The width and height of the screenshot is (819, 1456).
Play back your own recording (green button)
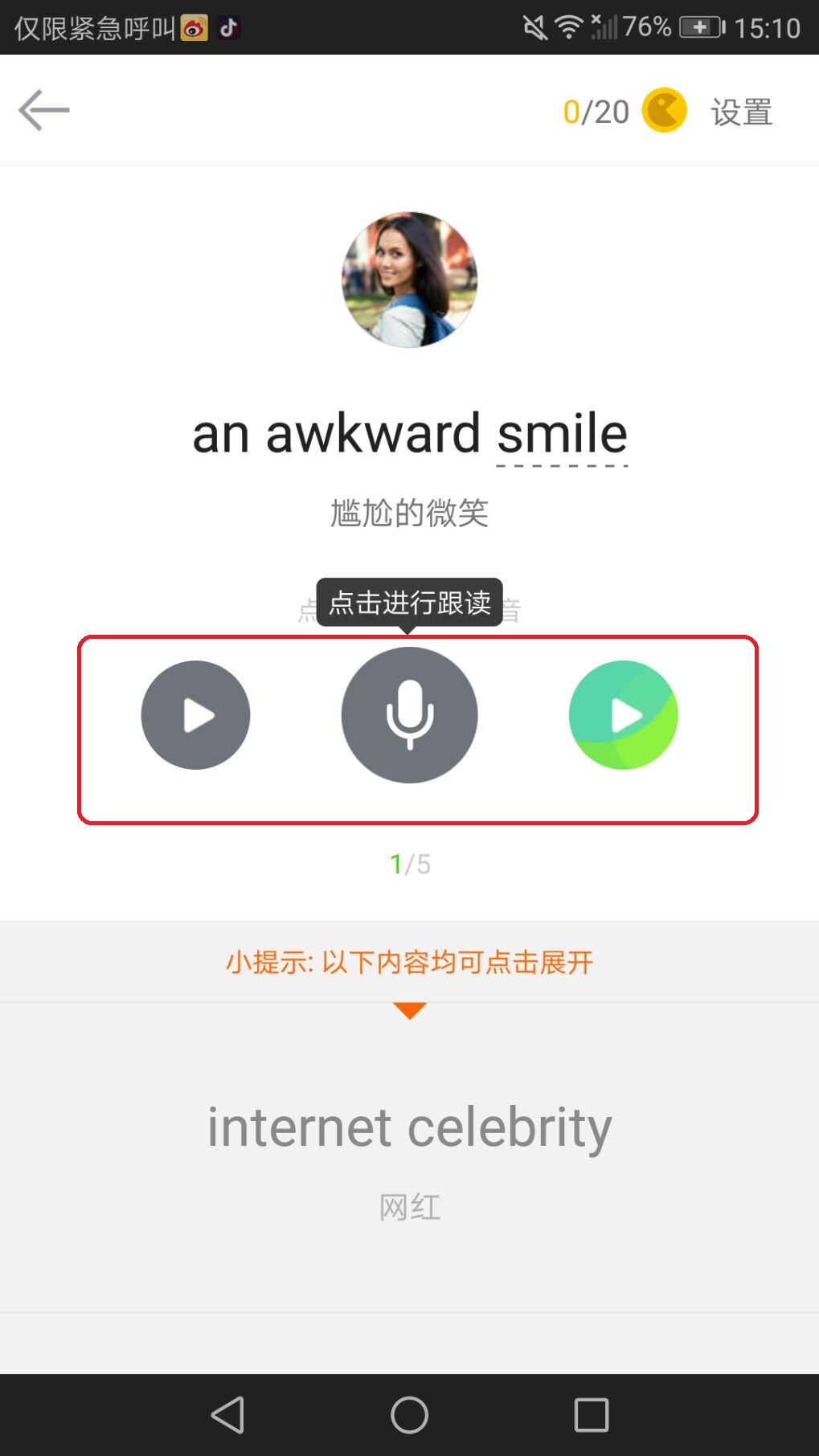pyautogui.click(x=623, y=715)
